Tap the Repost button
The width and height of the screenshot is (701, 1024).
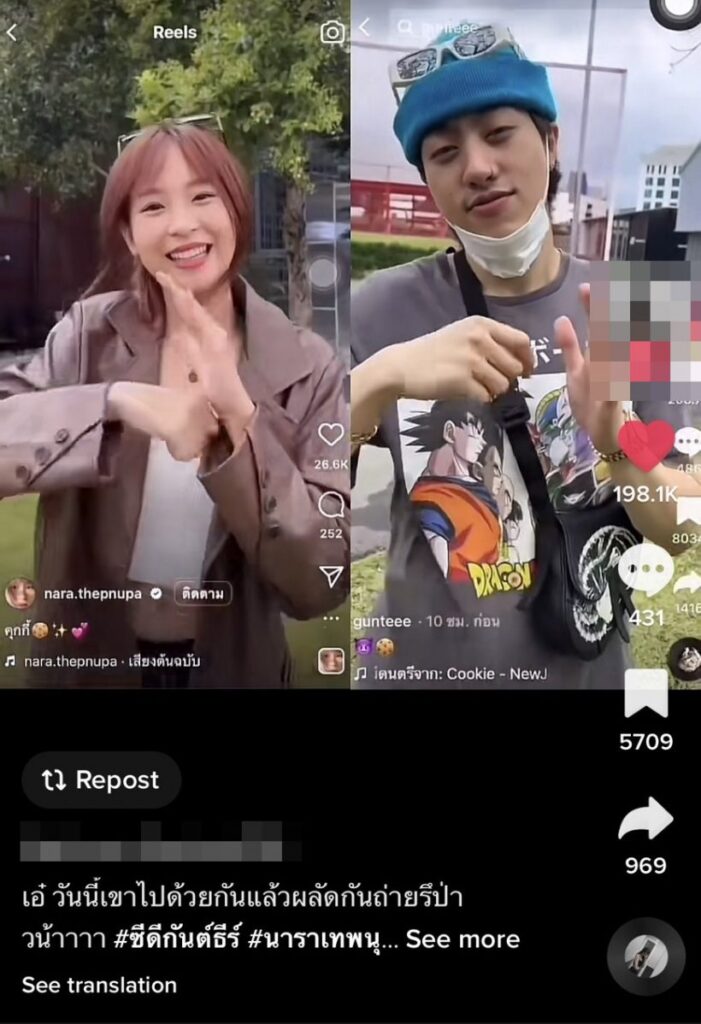tap(101, 780)
